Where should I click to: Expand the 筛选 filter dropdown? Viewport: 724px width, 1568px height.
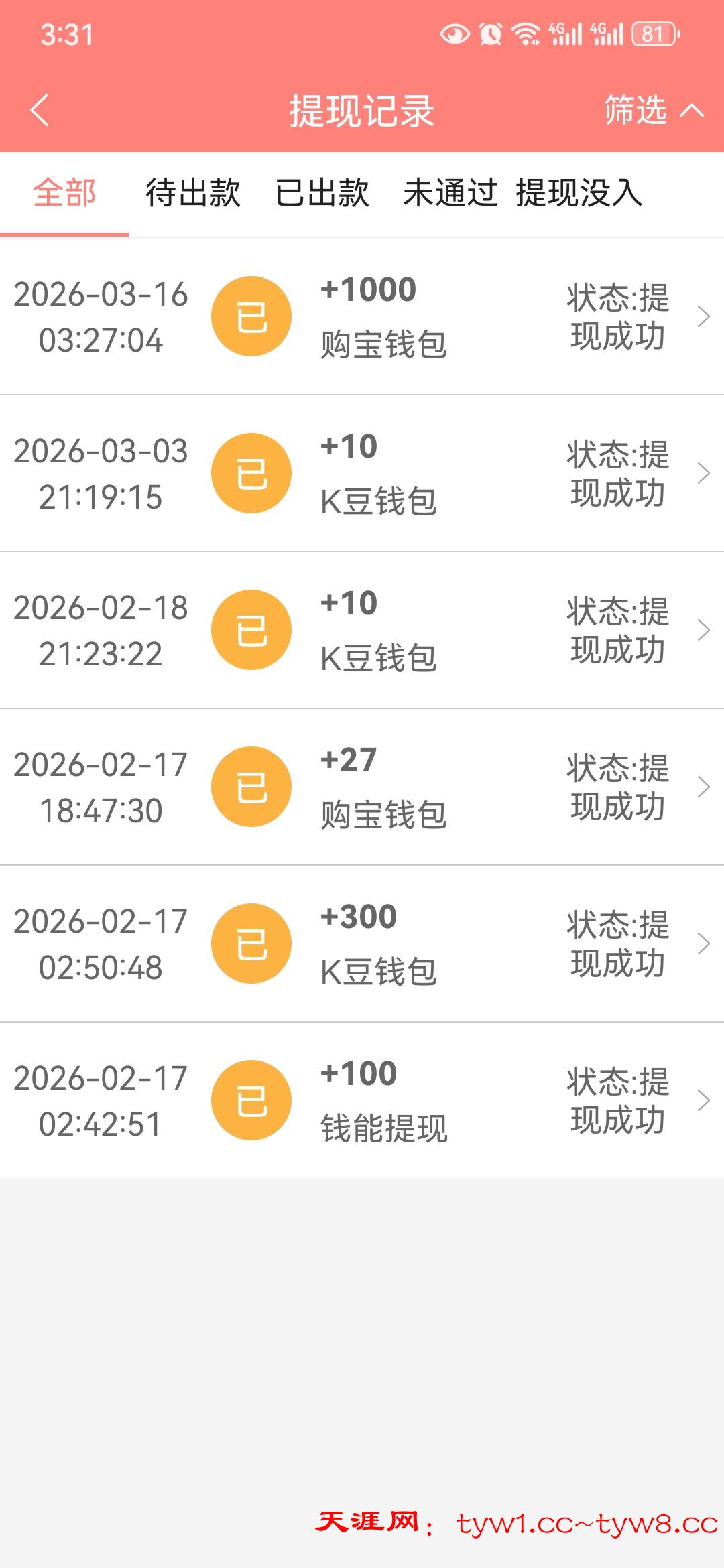pos(653,111)
